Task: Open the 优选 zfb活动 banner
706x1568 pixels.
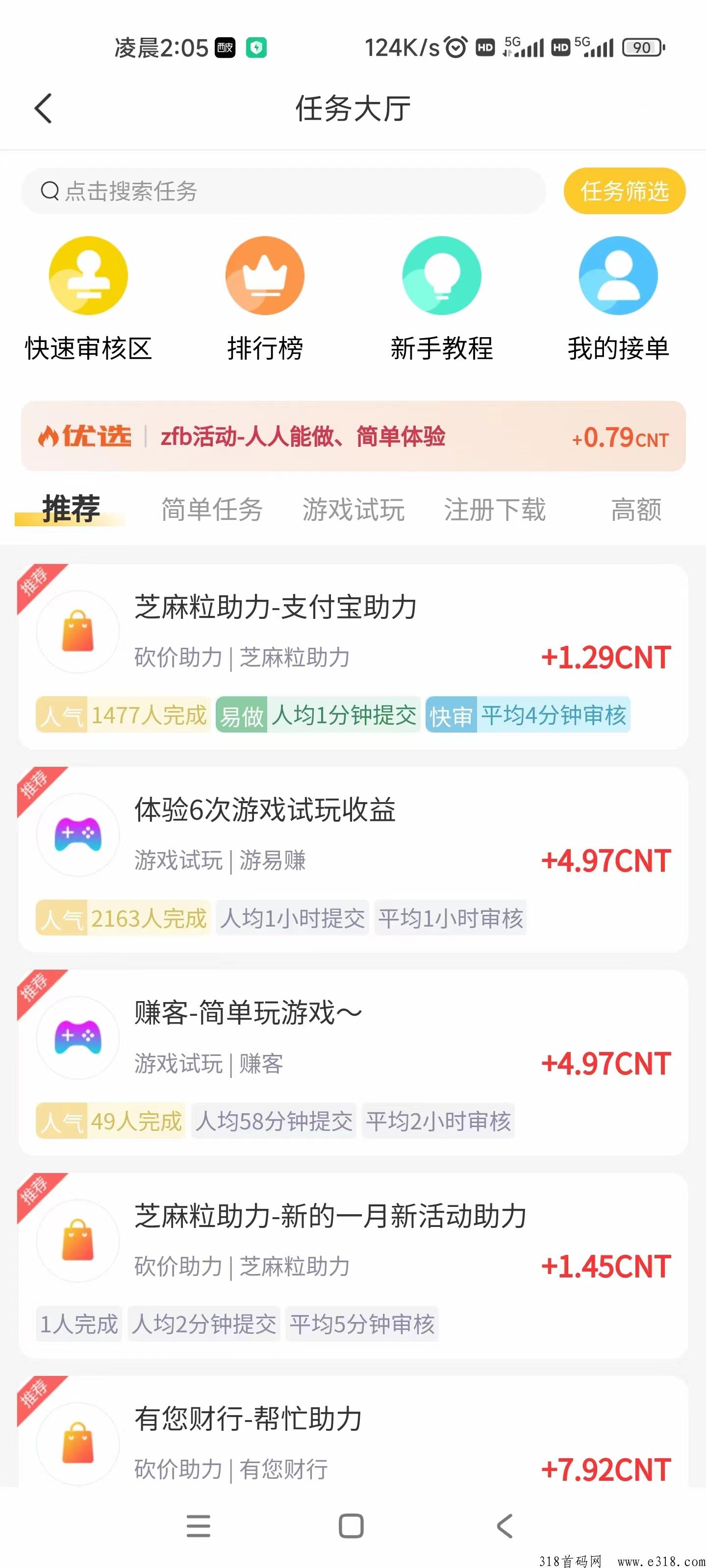Action: pos(353,437)
